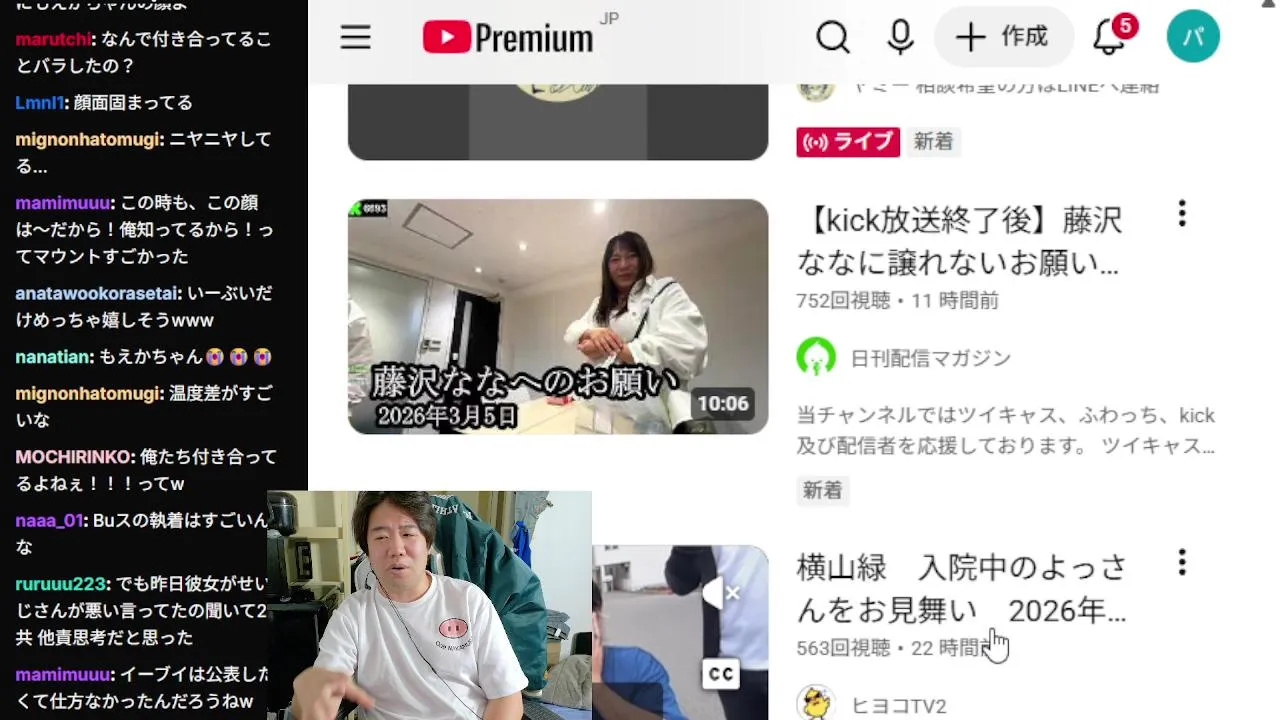Go to YouTube Premium home logo
Viewport: 1280px width, 720px height.
point(508,38)
